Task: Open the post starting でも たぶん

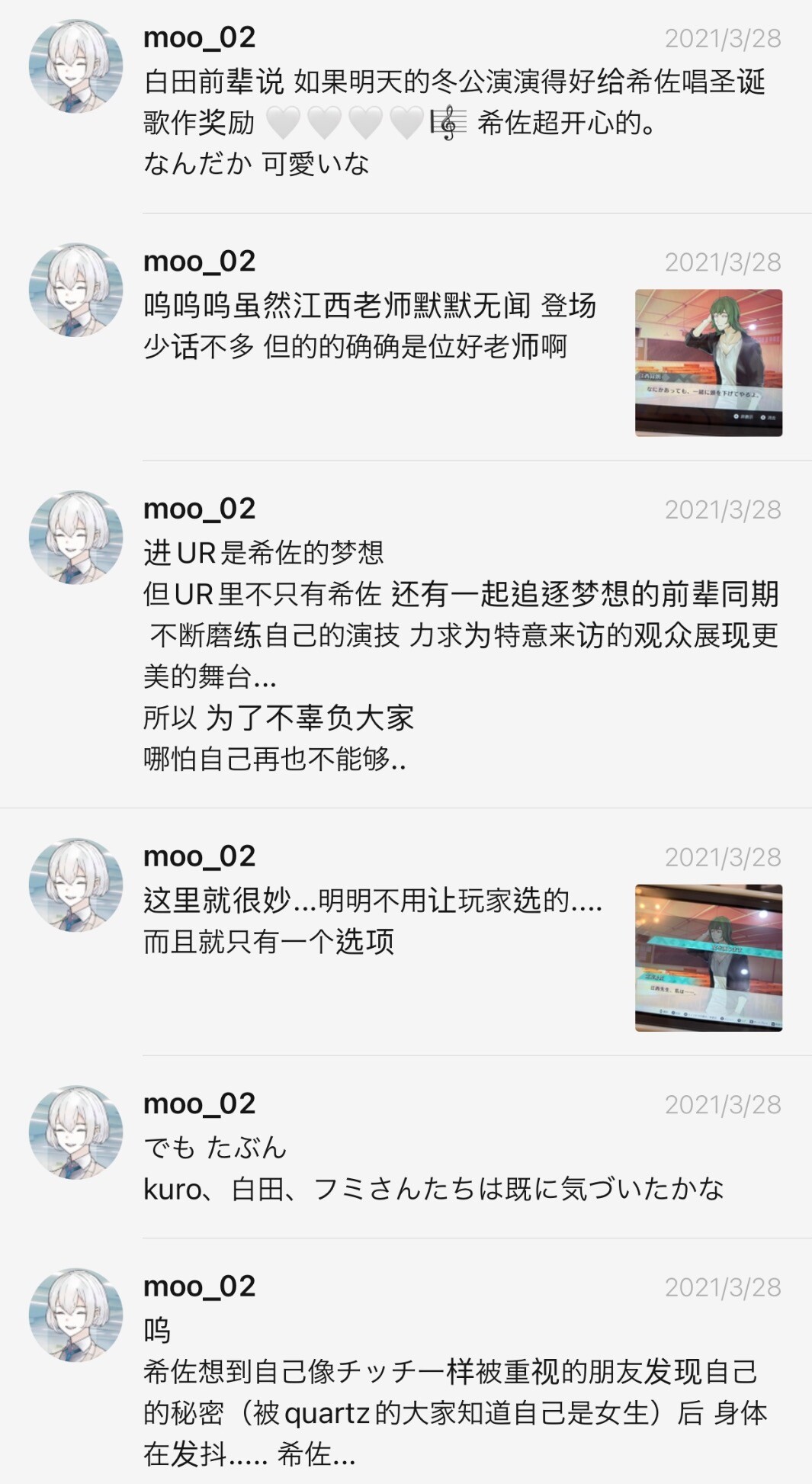Action: coord(406,1147)
